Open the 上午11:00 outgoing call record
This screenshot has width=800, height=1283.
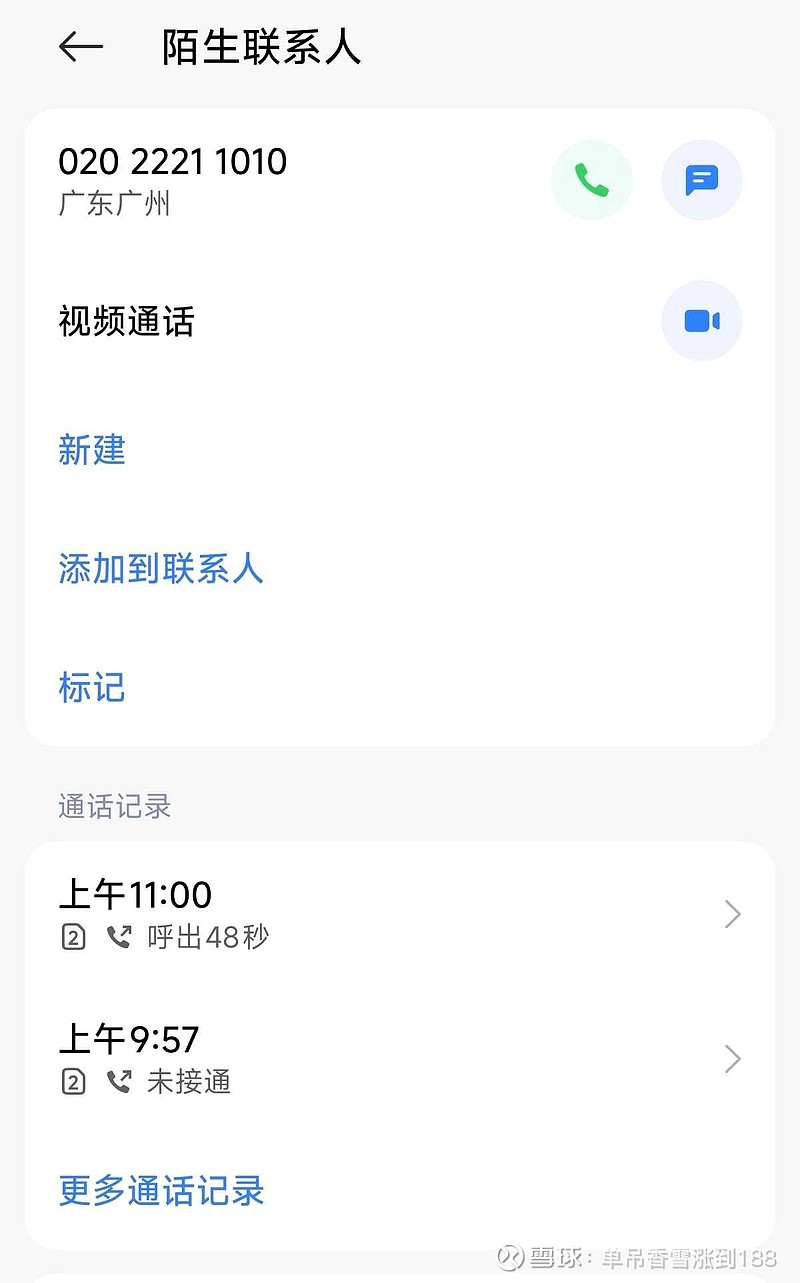tap(400, 914)
